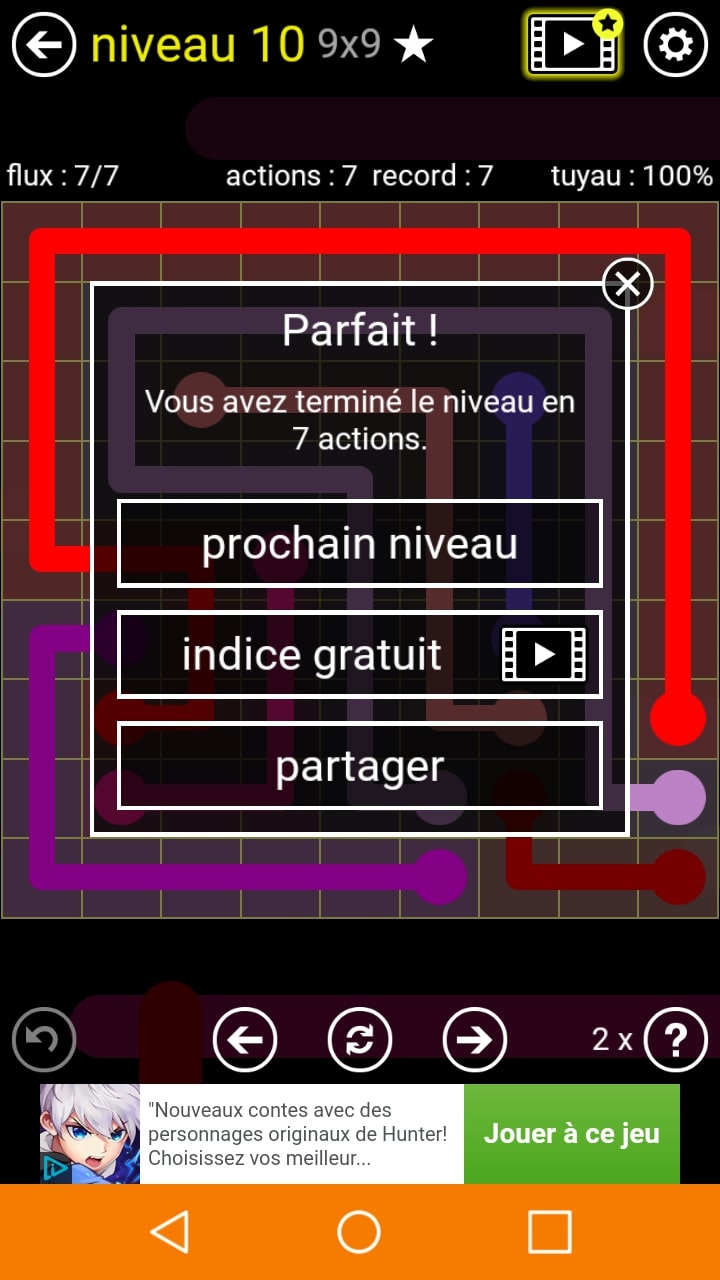Open recent apps from the navigation bar

click(549, 1232)
